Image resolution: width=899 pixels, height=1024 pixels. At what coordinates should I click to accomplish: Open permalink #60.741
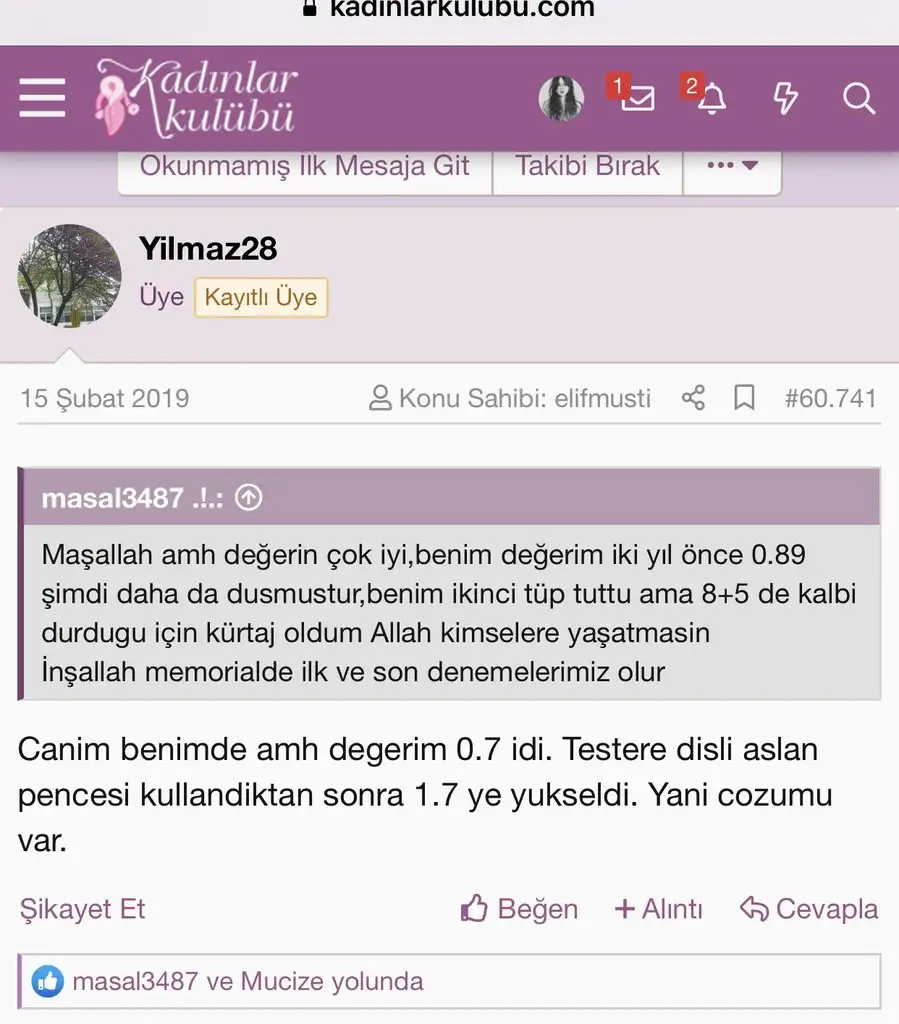pyautogui.click(x=830, y=398)
